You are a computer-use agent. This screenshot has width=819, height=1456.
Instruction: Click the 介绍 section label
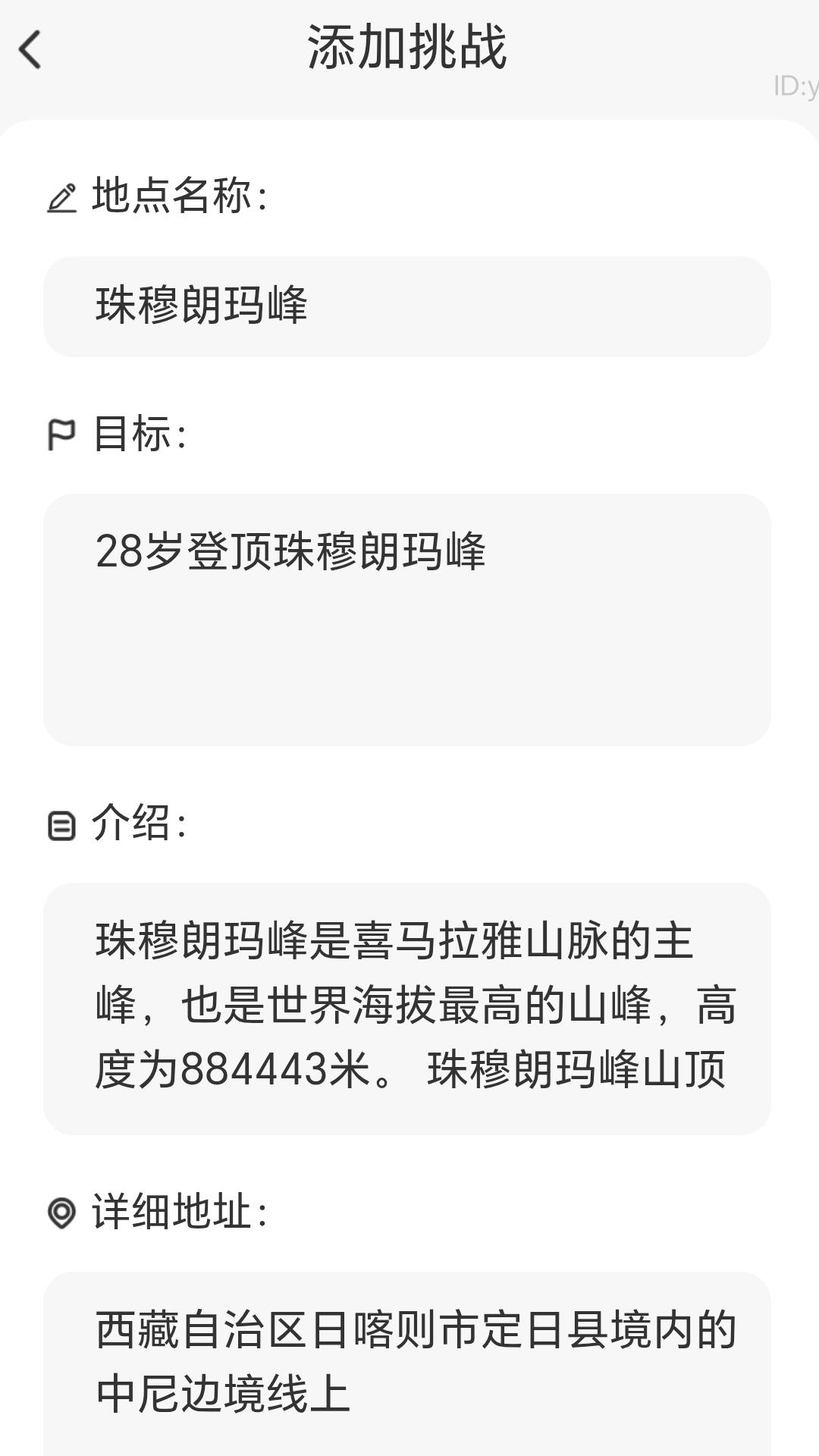(x=140, y=827)
